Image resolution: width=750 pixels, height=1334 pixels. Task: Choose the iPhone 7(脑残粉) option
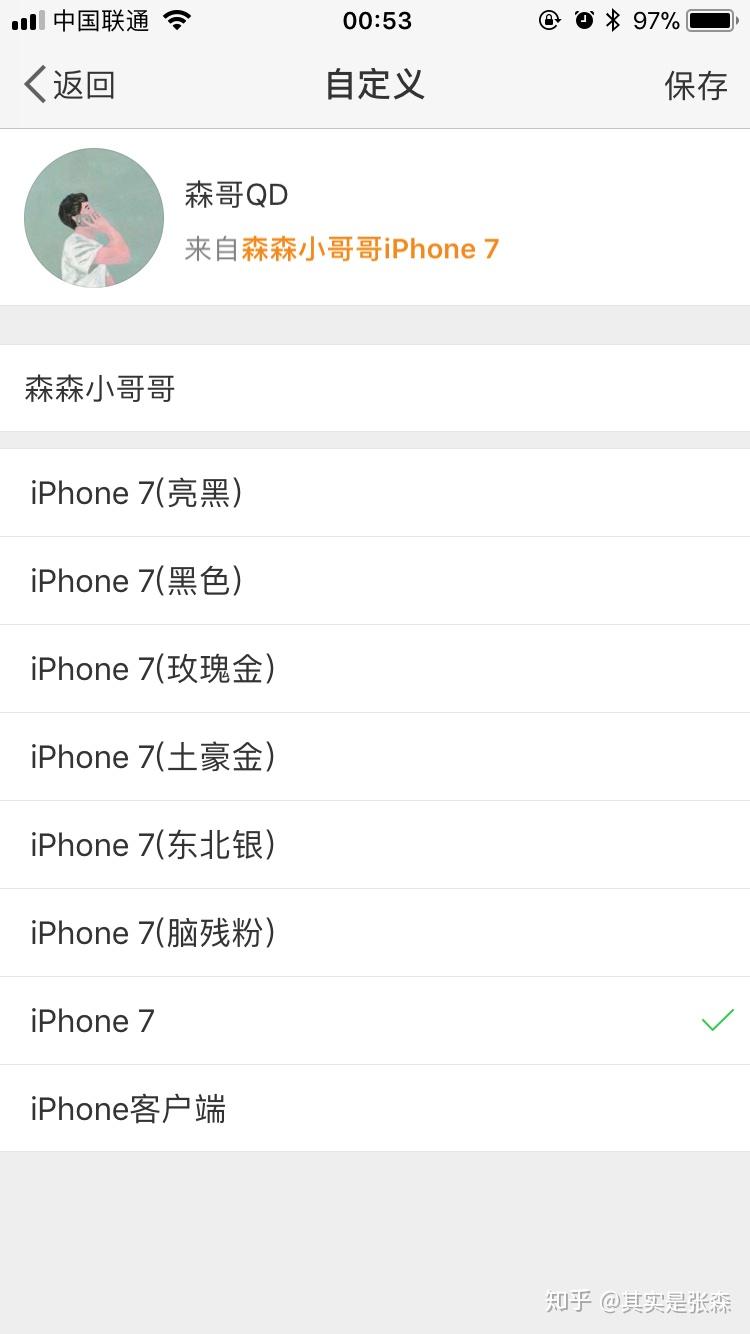pyautogui.click(x=151, y=932)
